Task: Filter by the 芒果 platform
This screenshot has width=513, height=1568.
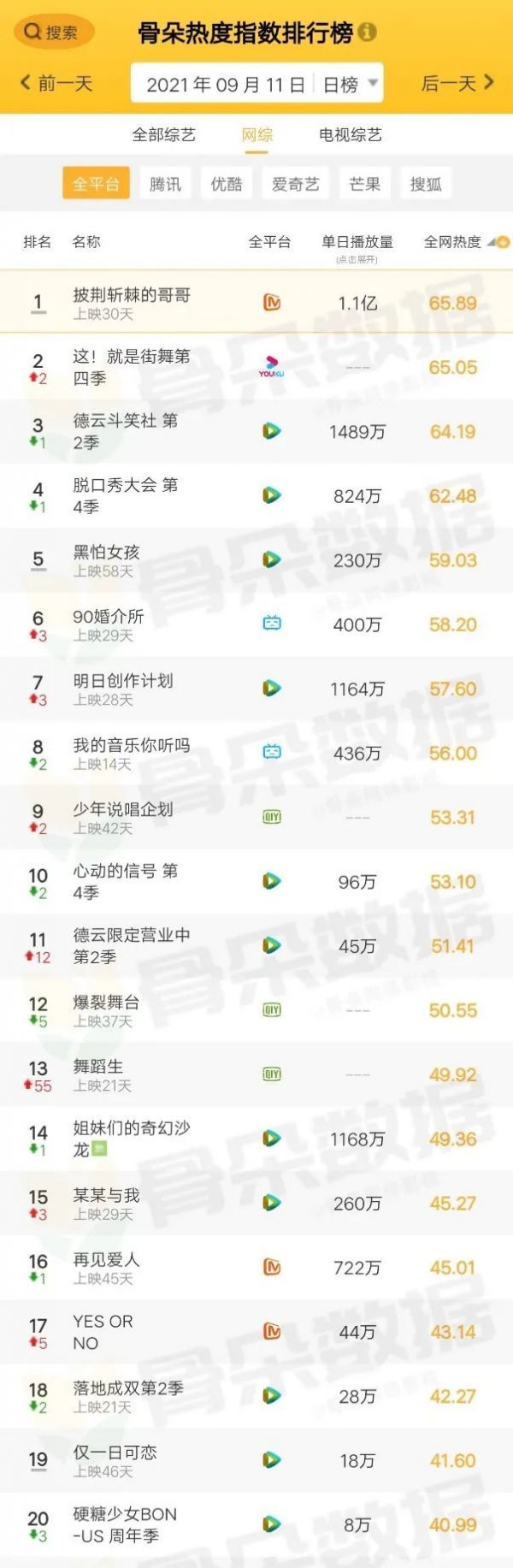Action: 365,184
